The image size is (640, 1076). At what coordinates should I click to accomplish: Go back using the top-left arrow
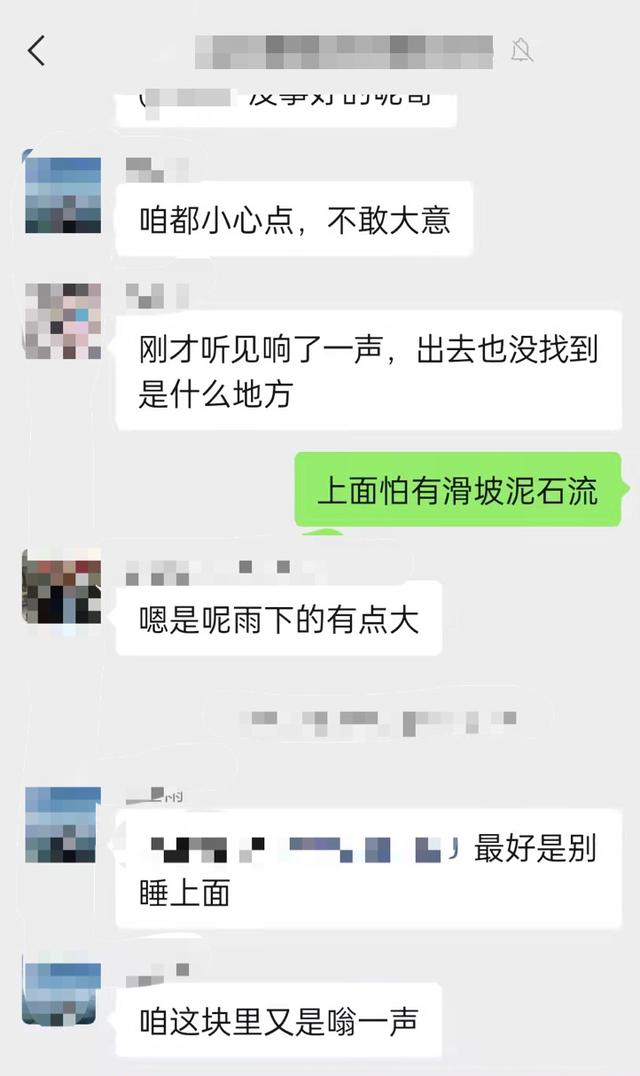pyautogui.click(x=37, y=50)
